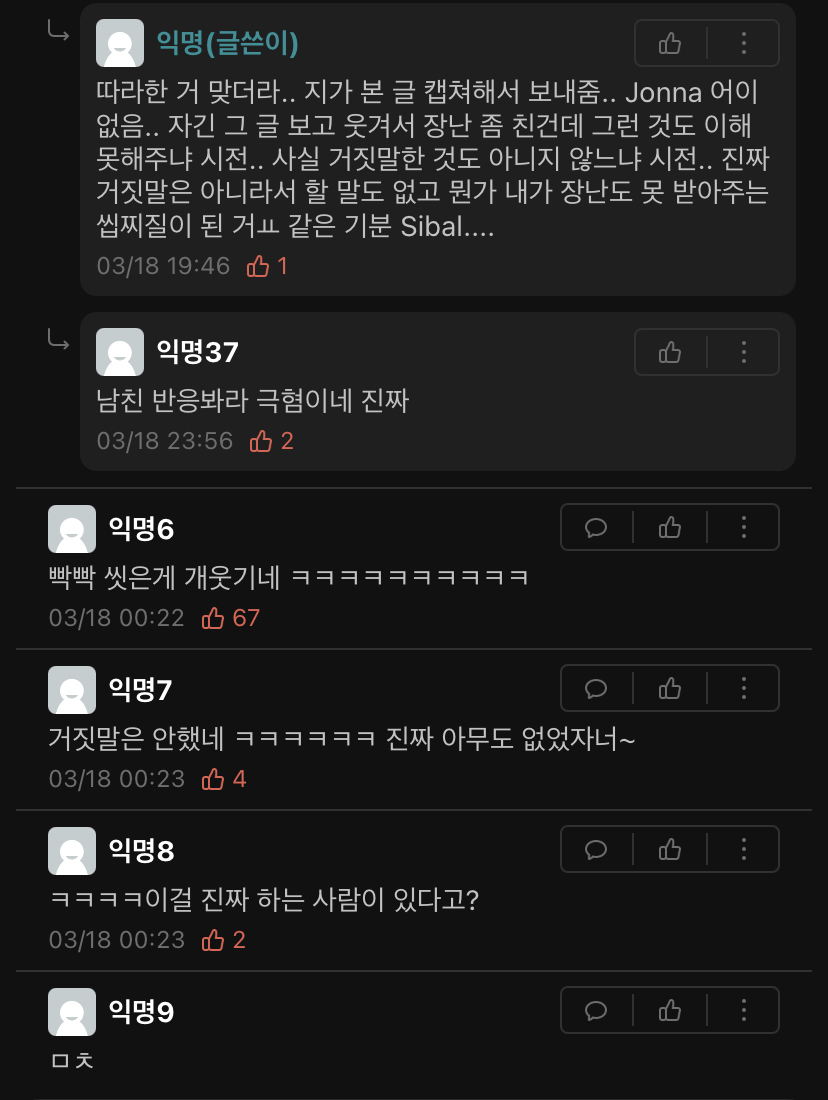828x1100 pixels.
Task: Reply to 익명6's comment
Action: pos(596,527)
